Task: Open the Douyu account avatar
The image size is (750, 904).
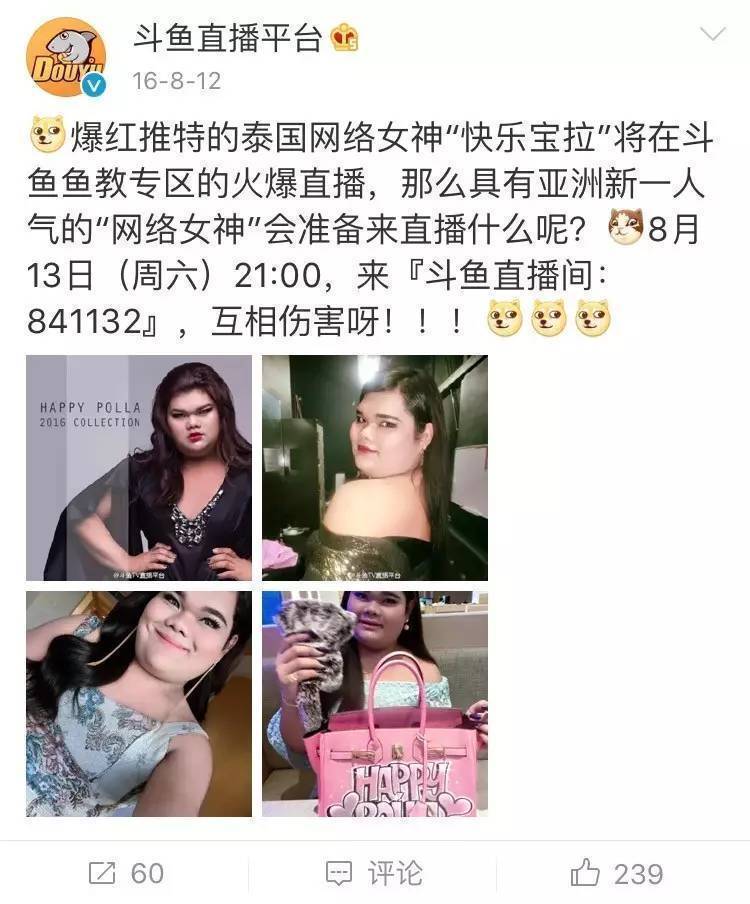Action: 66,57
